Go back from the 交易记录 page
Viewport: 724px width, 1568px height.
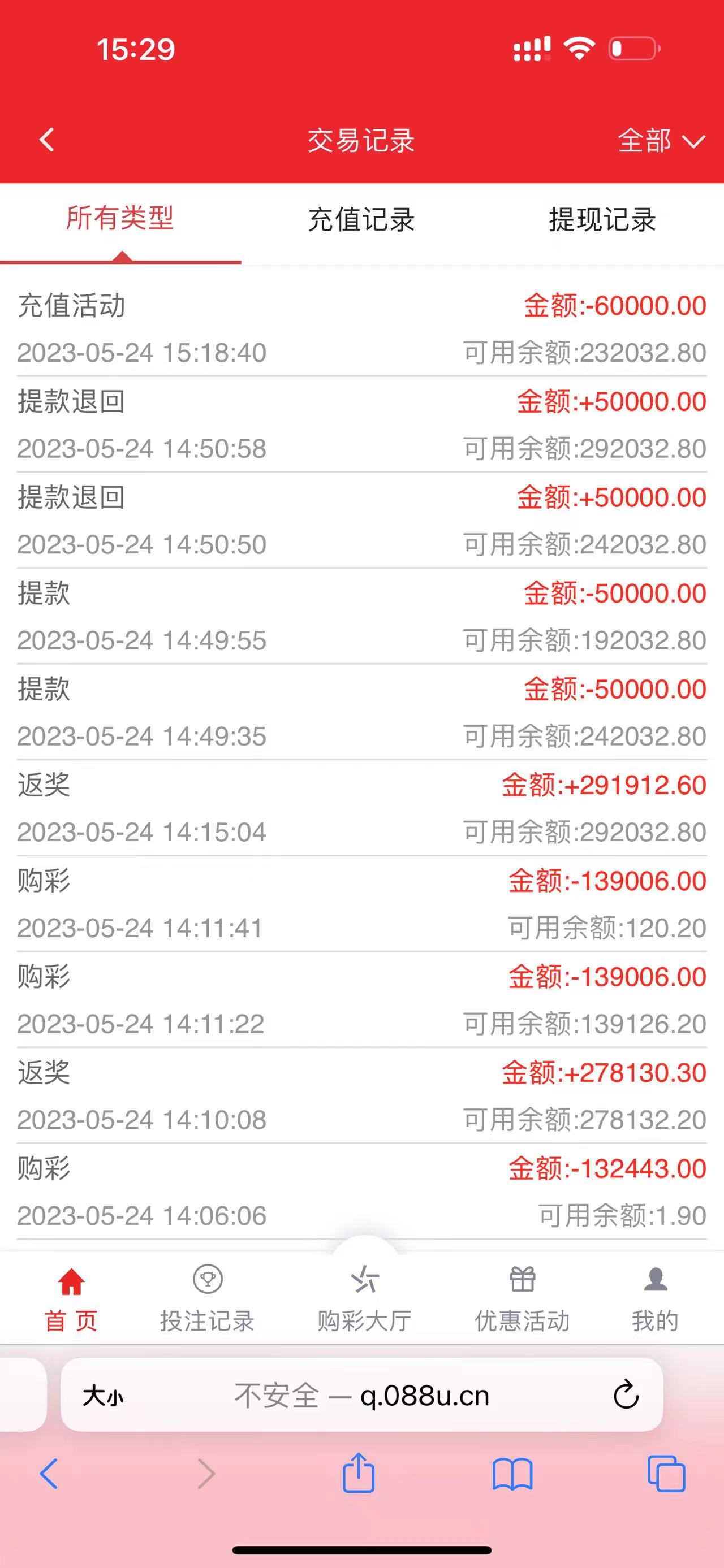pos(47,140)
